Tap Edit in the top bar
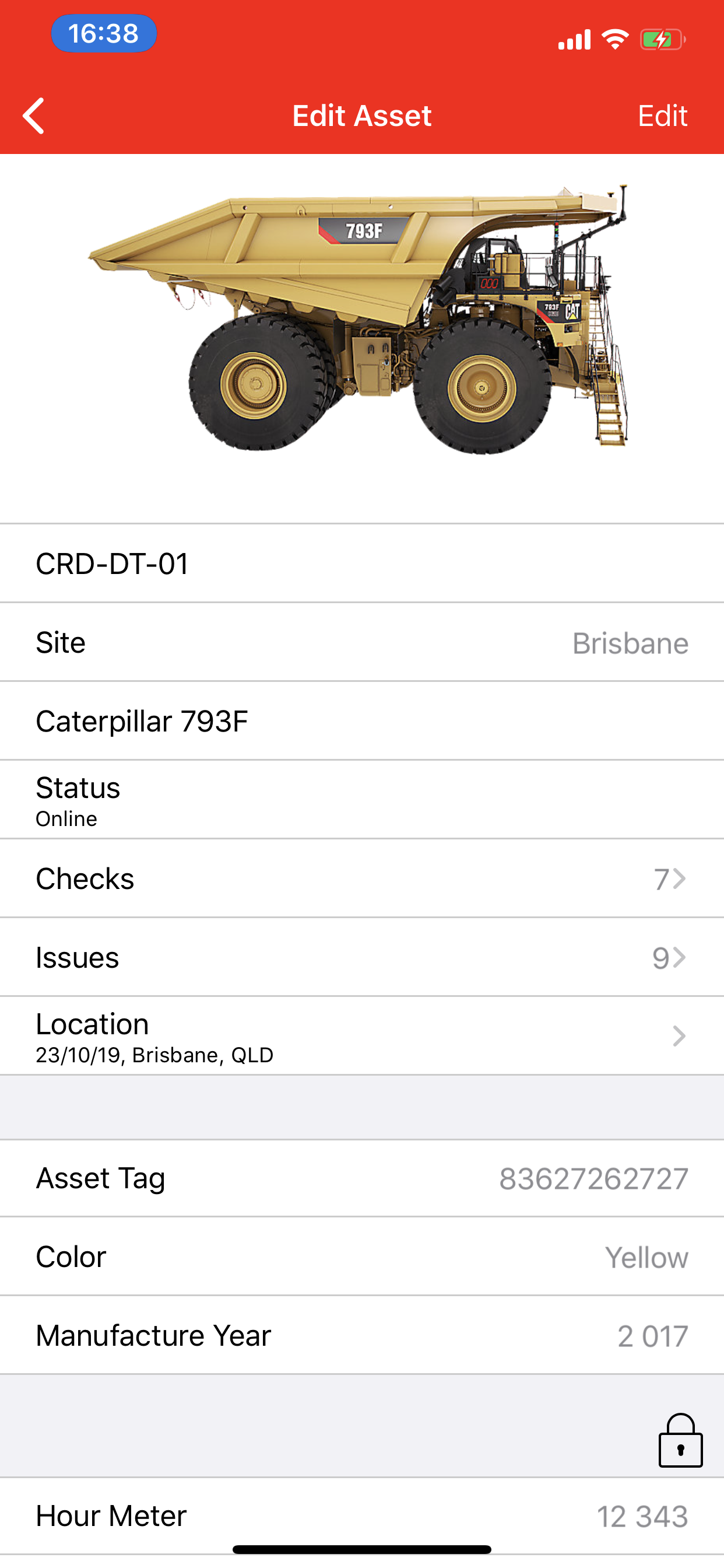This screenshot has height=1568, width=724. 662,116
